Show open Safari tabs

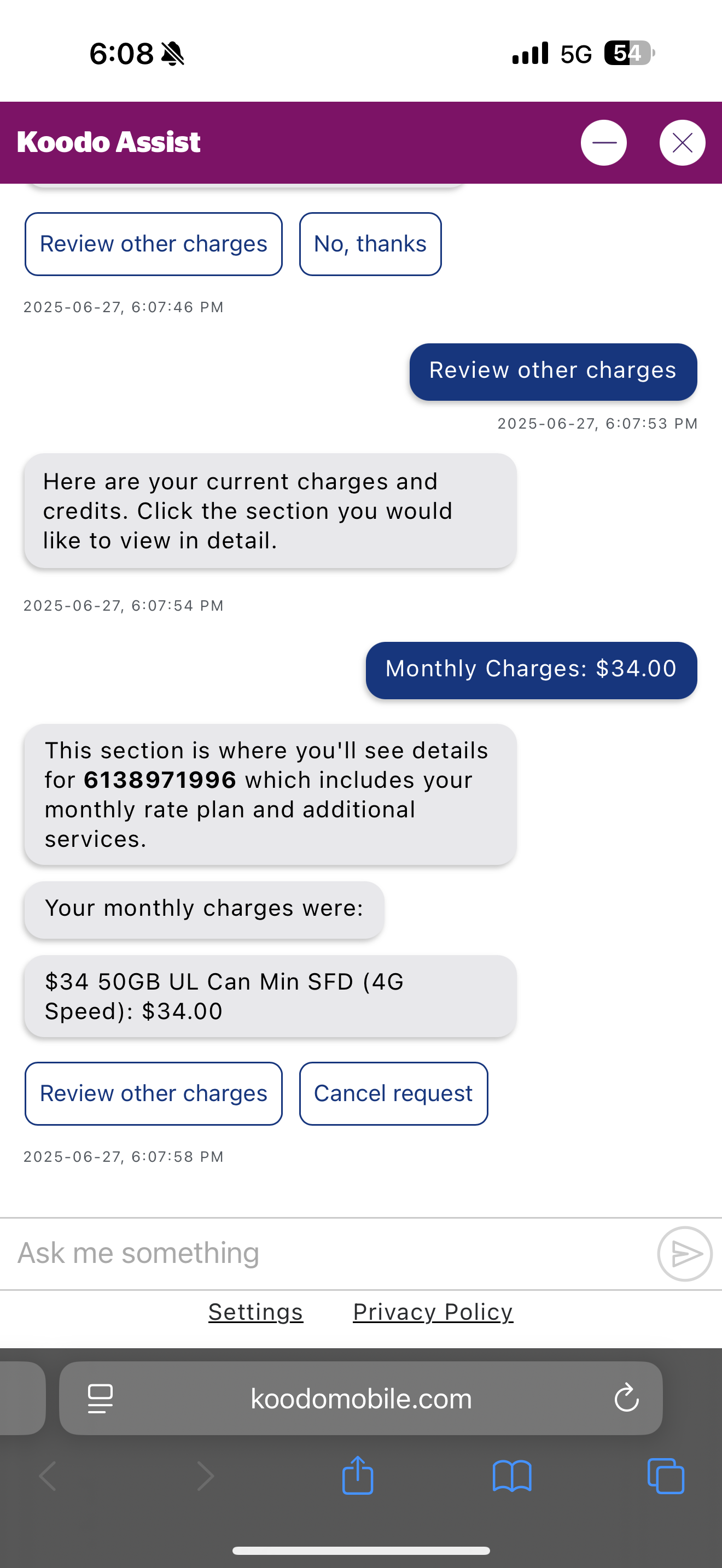666,1476
